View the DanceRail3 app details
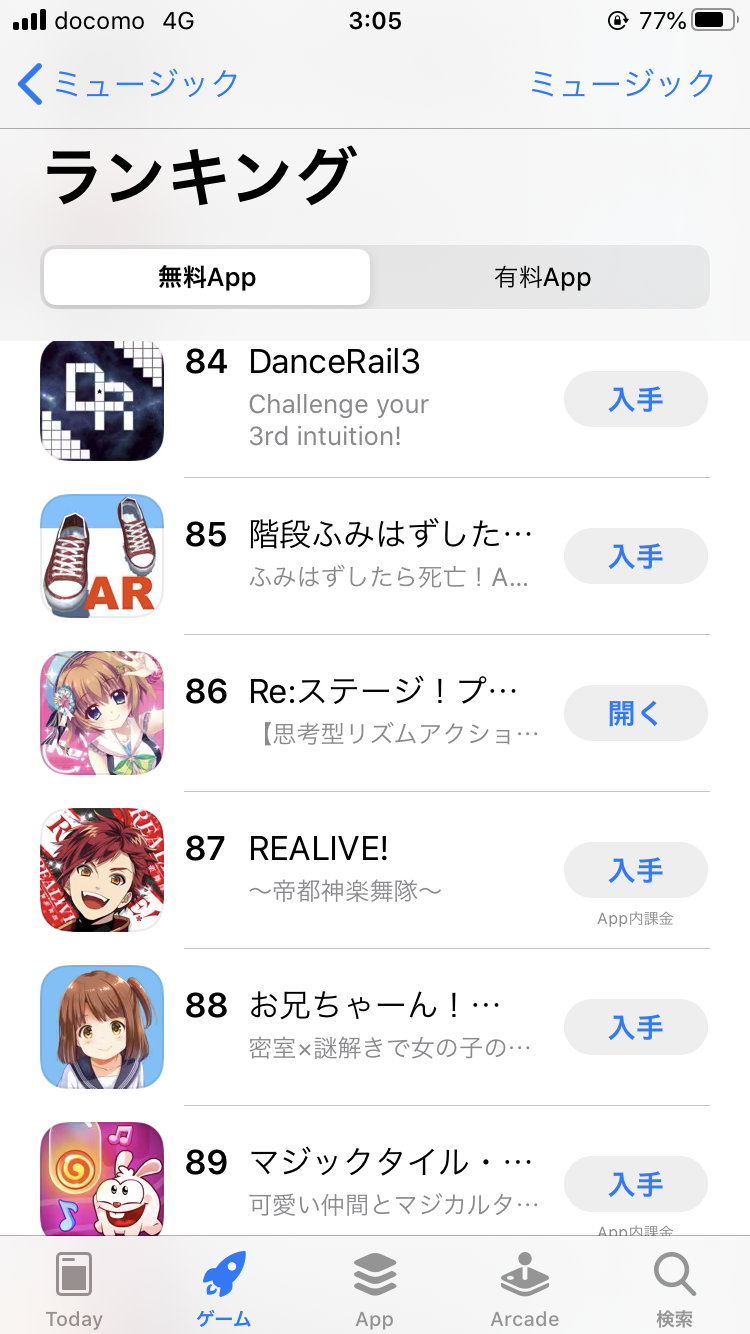 coord(334,363)
